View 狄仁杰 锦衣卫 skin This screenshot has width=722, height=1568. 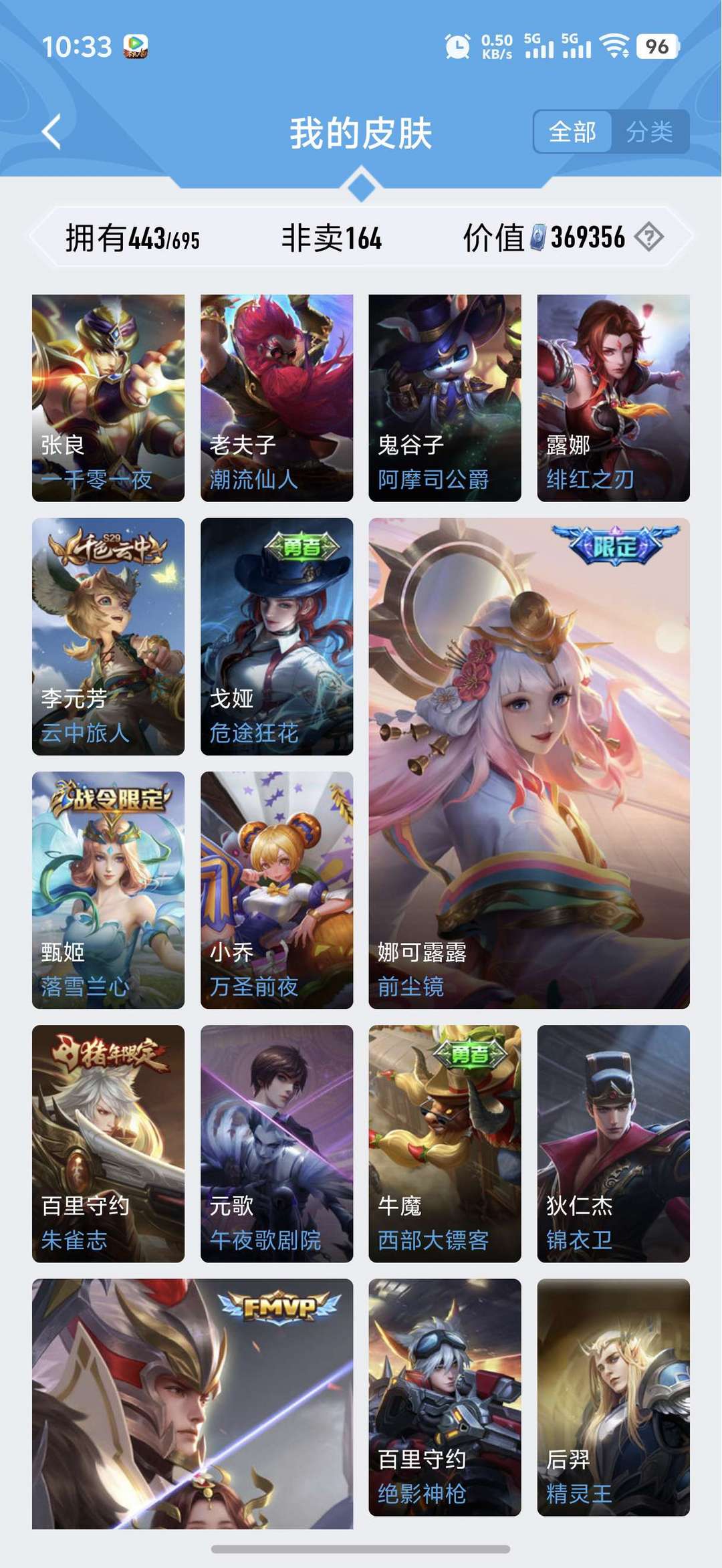613,1143
